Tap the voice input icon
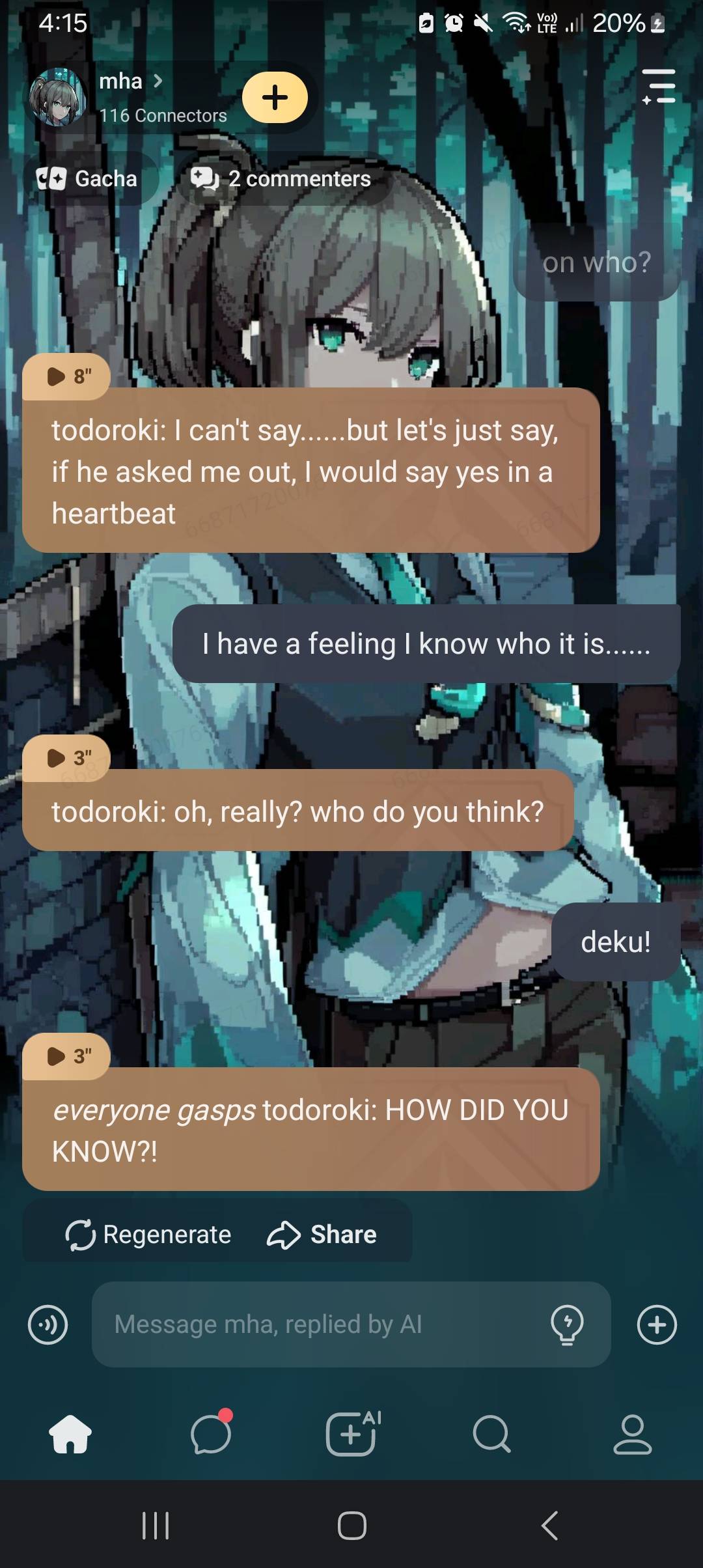This screenshot has height=1568, width=703. click(48, 1324)
